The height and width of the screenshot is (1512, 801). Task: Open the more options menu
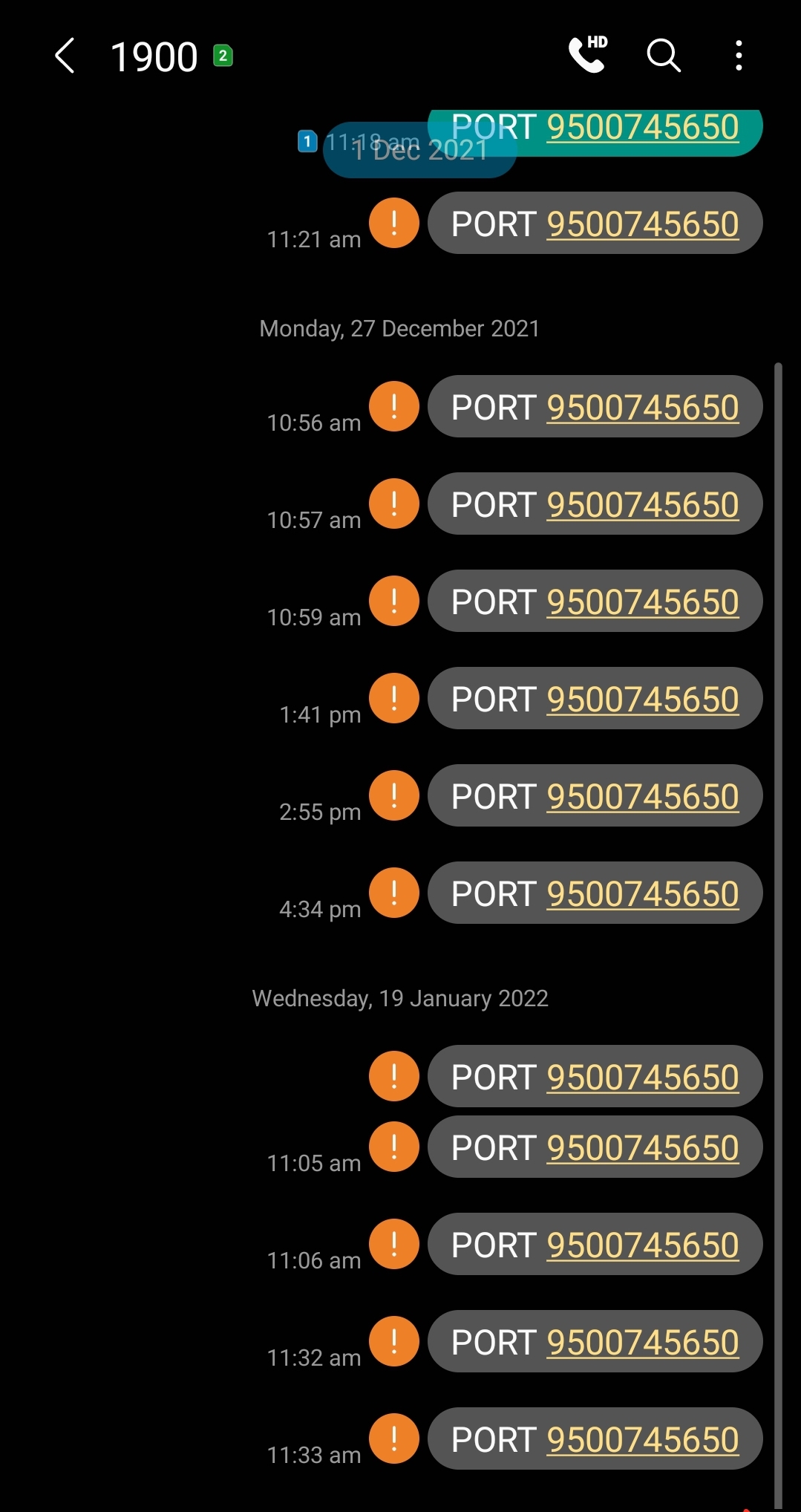point(738,56)
